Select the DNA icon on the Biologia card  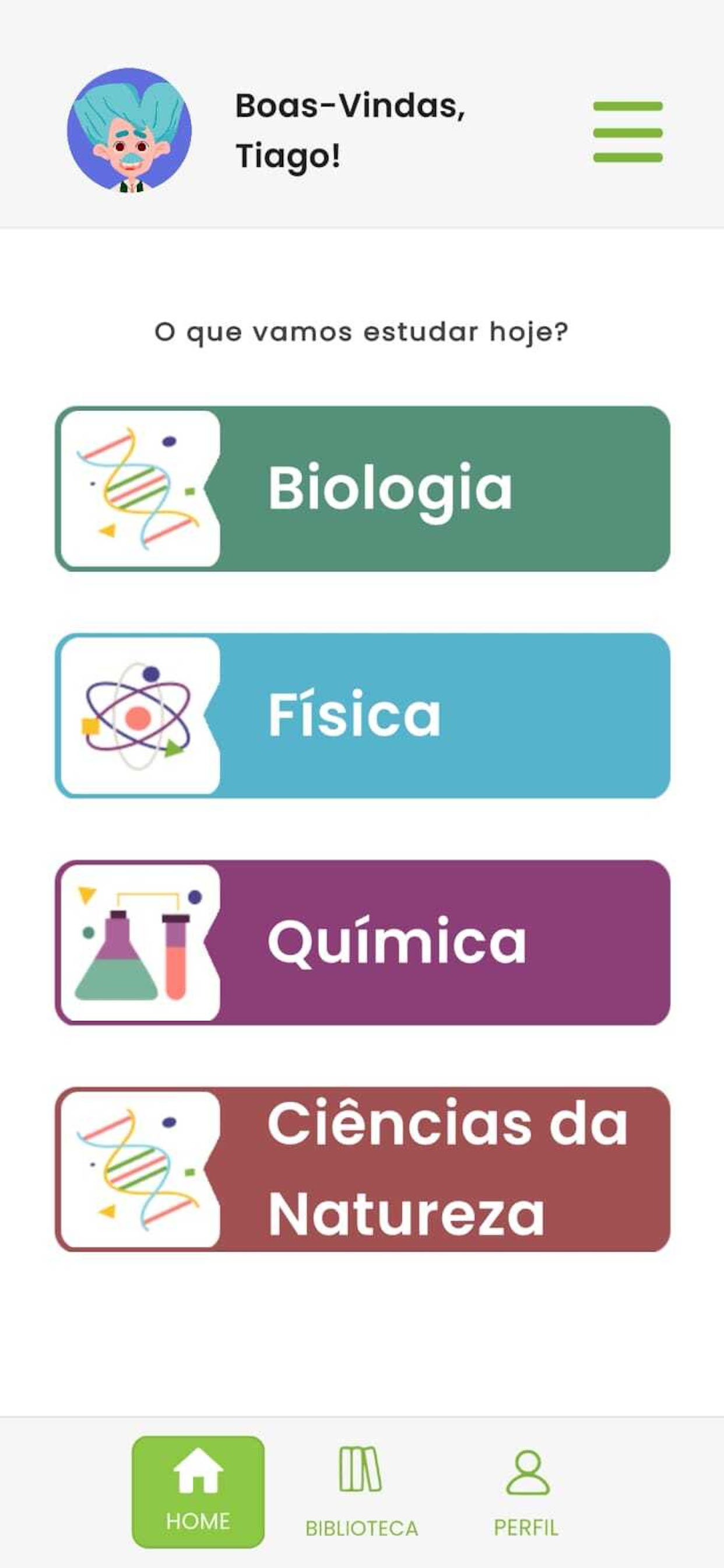point(139,487)
